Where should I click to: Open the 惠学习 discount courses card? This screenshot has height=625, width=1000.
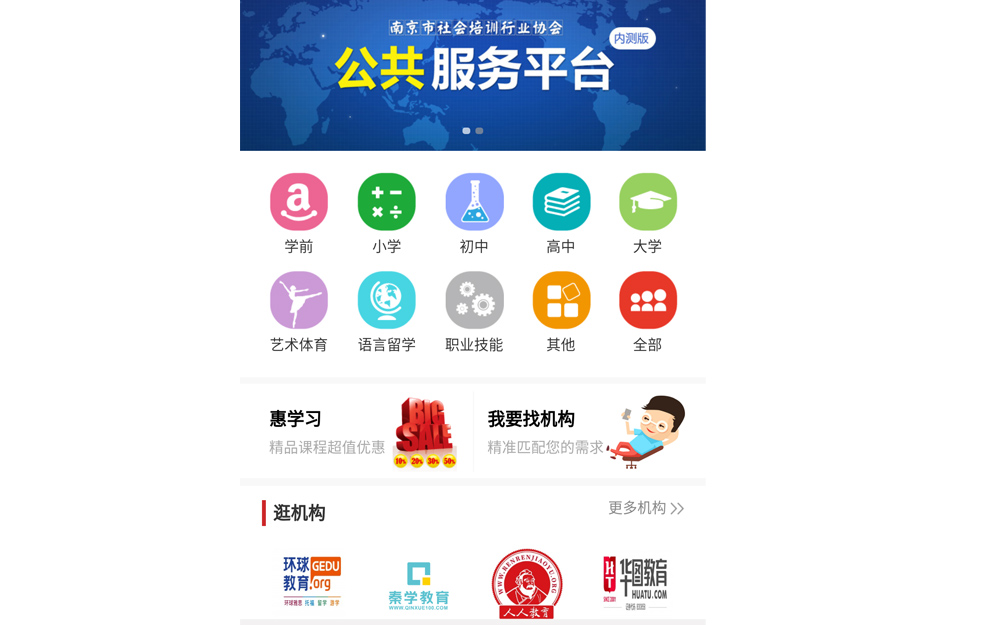point(356,431)
